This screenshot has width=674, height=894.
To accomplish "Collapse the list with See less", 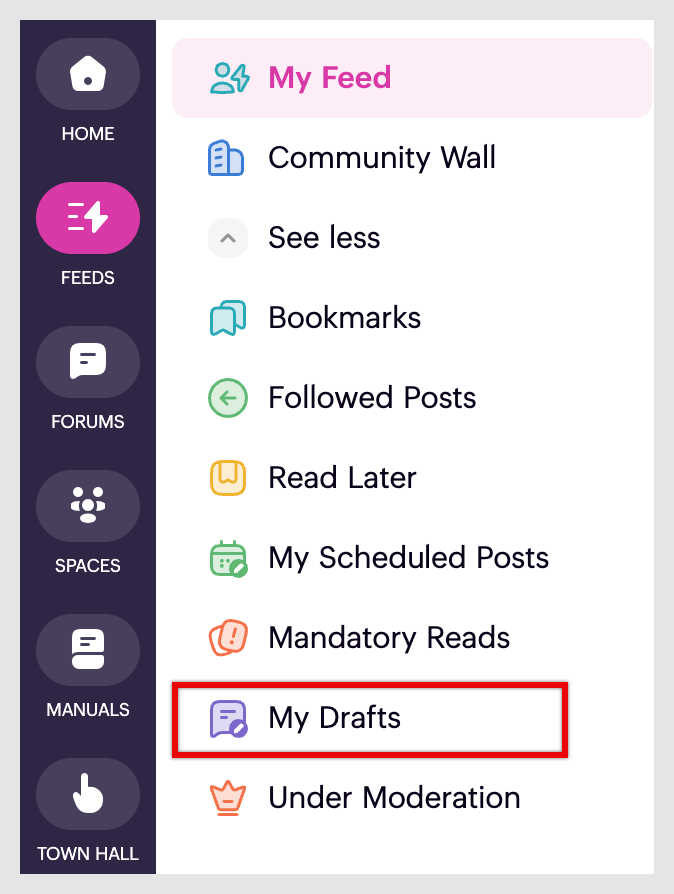I will (323, 238).
